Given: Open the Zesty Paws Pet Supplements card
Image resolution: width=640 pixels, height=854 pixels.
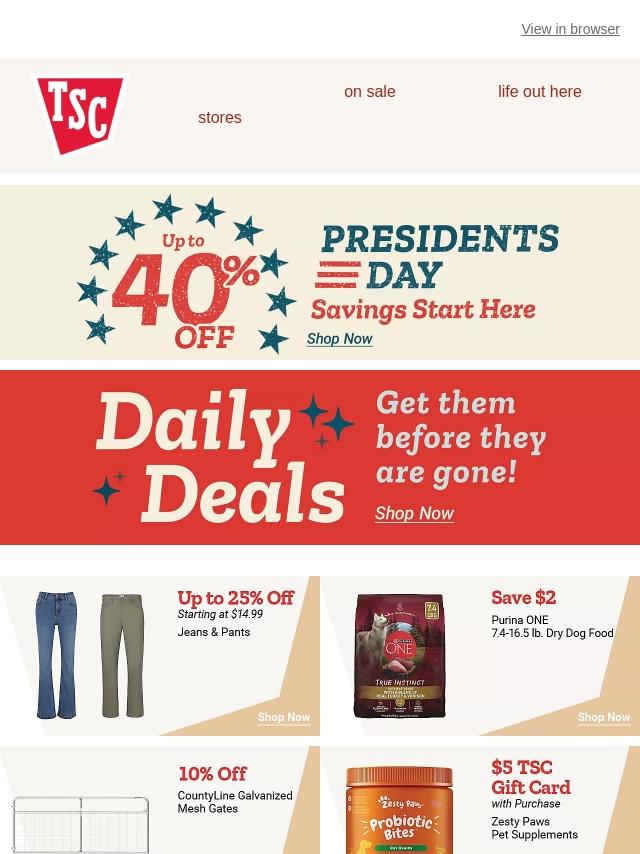Looking at the screenshot, I should [480, 800].
